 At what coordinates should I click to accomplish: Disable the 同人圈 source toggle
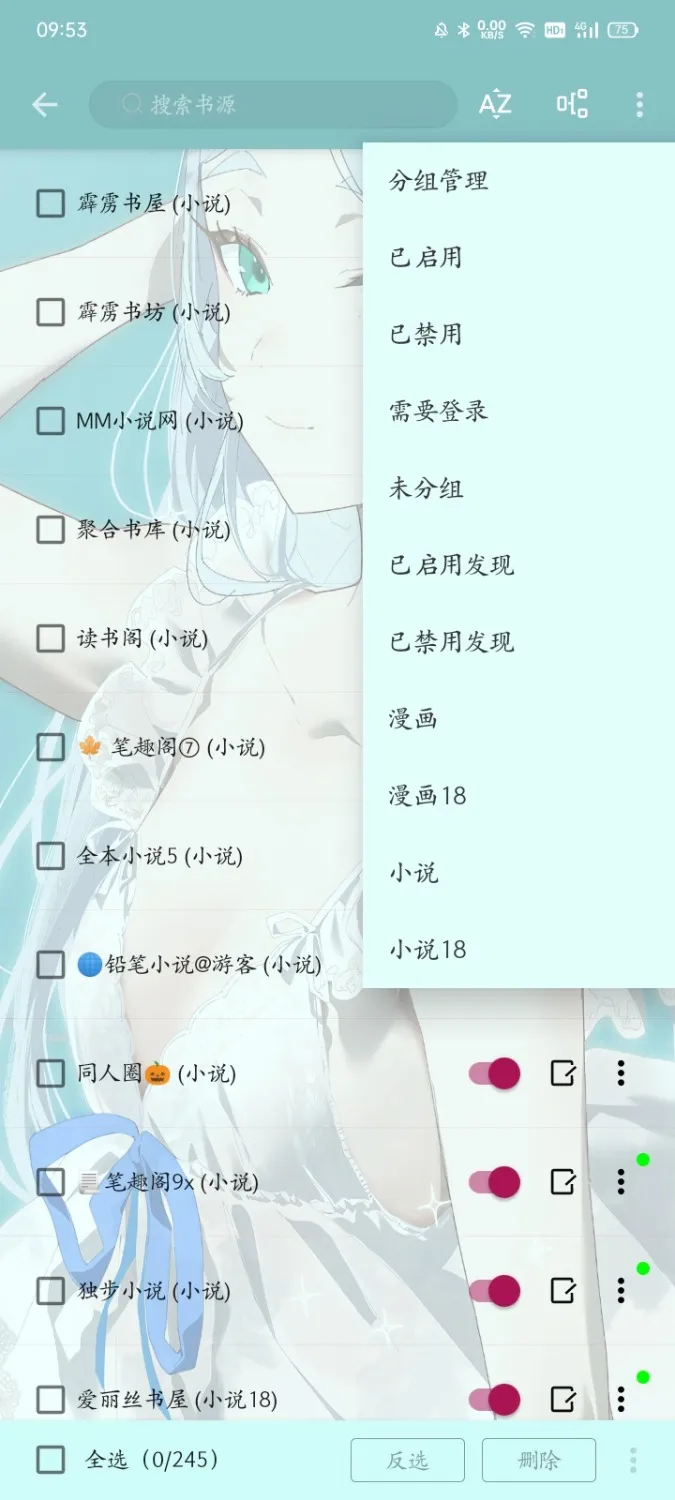click(x=495, y=1074)
